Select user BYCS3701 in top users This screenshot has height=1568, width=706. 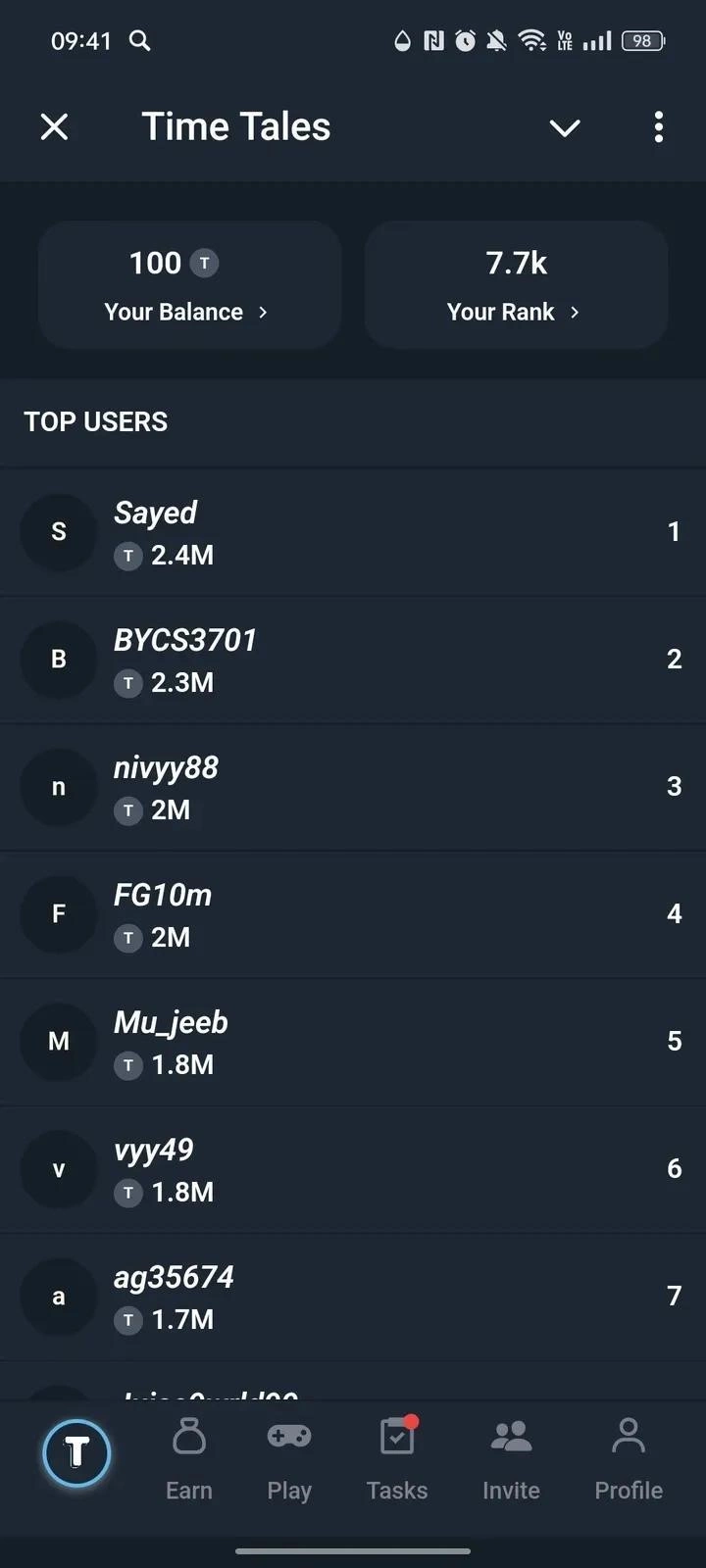pyautogui.click(x=353, y=660)
